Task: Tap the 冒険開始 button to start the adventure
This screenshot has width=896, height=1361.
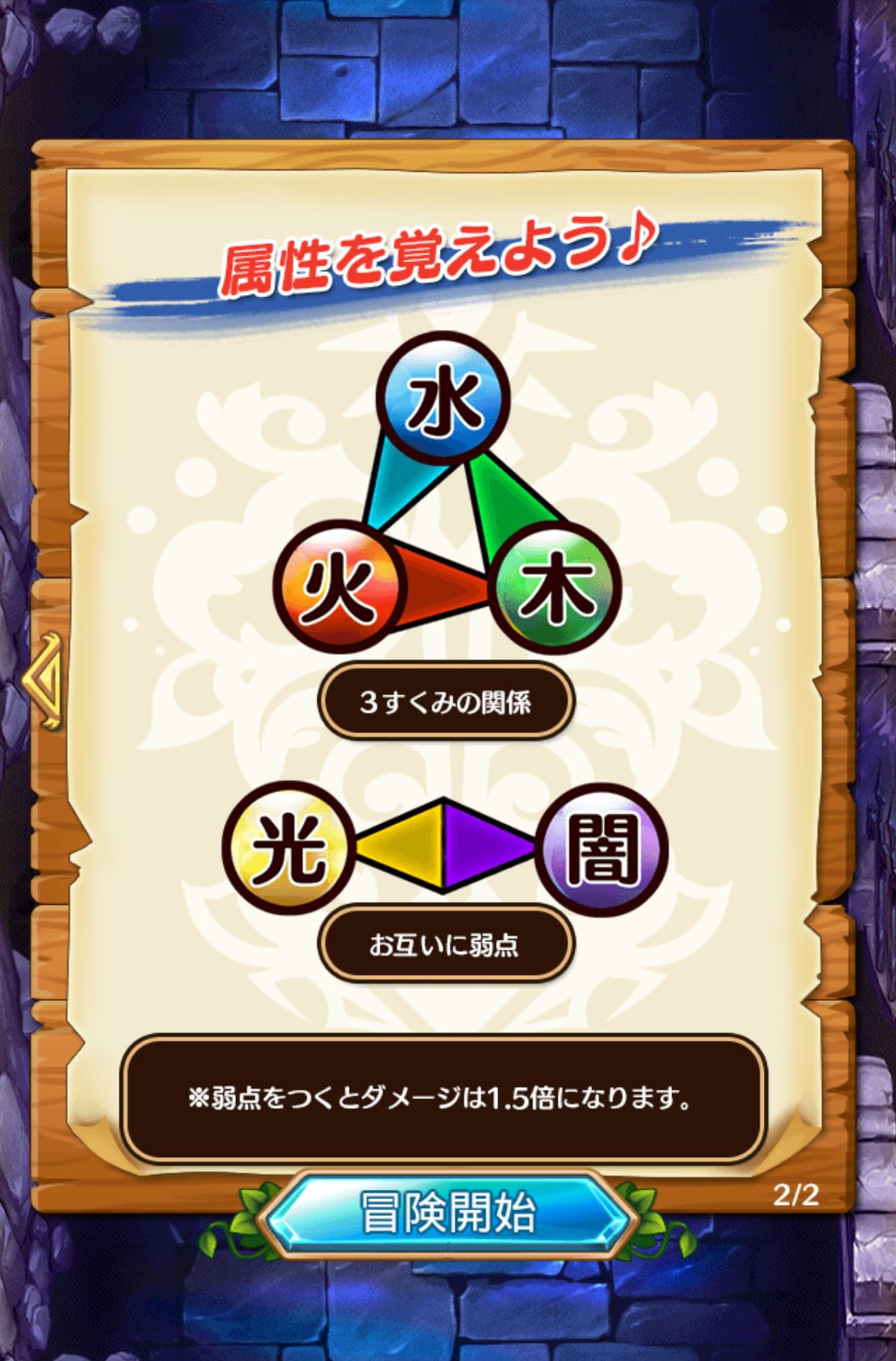Action: pos(448,1212)
